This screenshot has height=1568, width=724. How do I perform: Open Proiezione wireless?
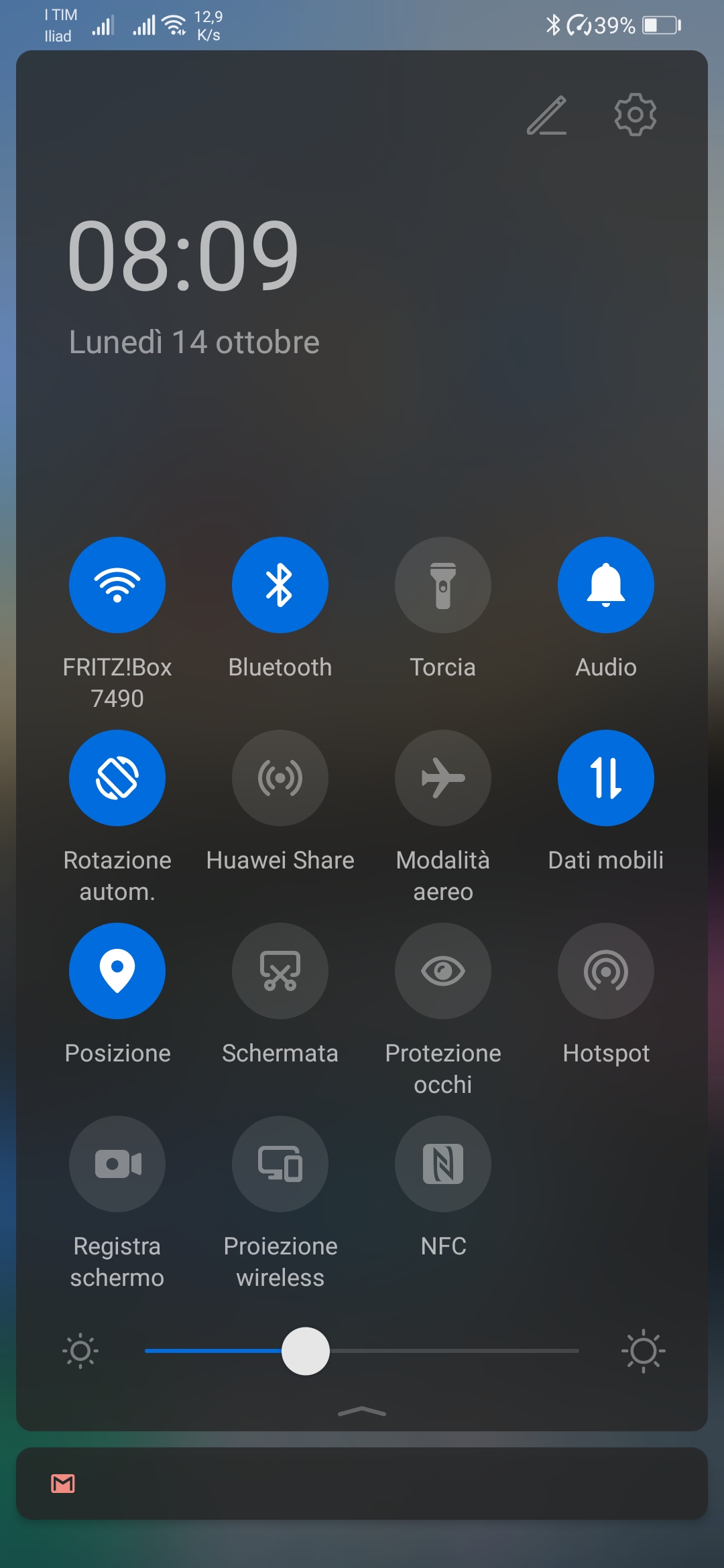click(280, 1164)
